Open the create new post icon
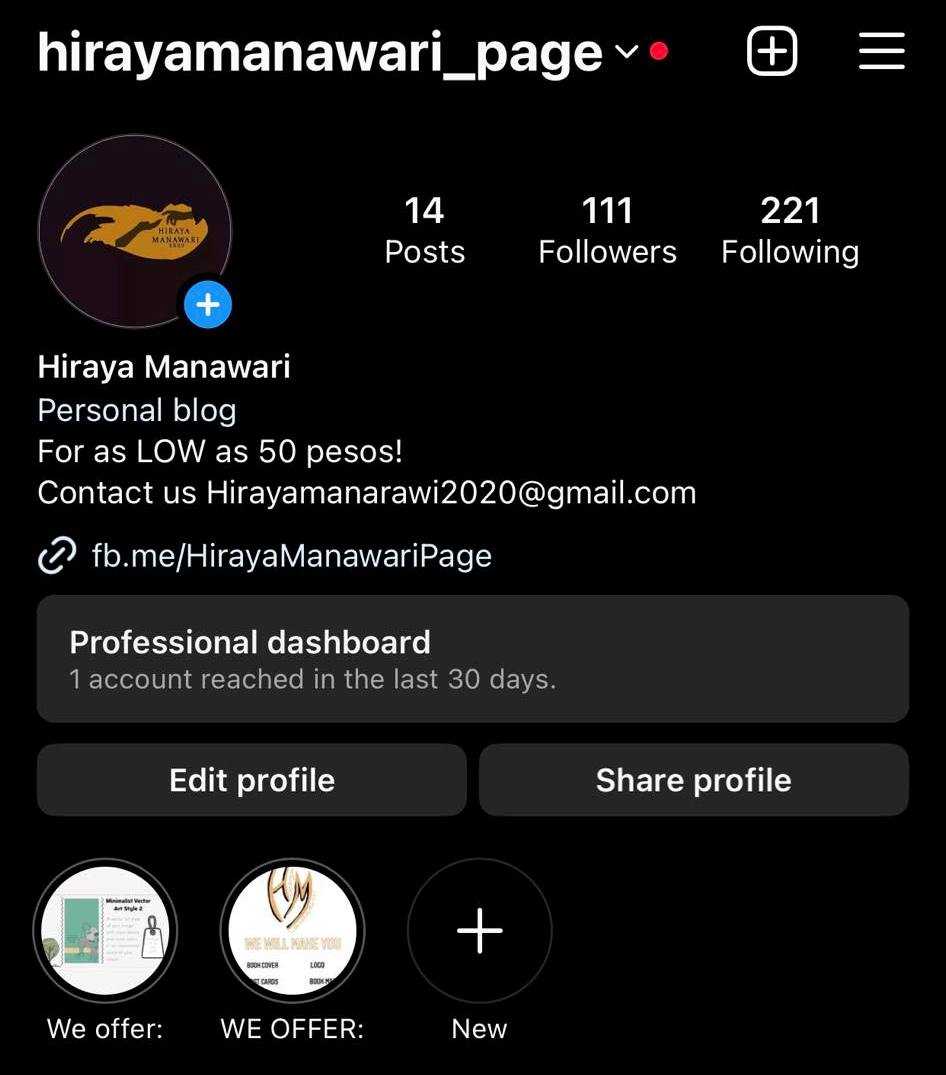 pyautogui.click(x=772, y=51)
